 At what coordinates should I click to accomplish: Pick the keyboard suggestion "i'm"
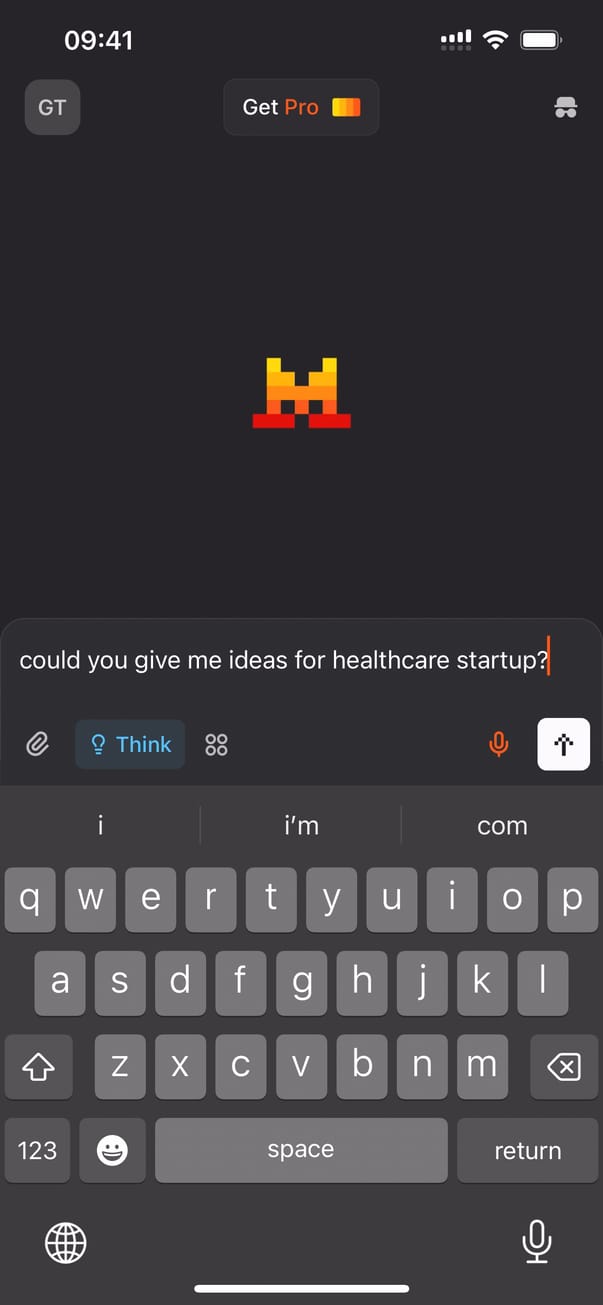click(x=301, y=826)
